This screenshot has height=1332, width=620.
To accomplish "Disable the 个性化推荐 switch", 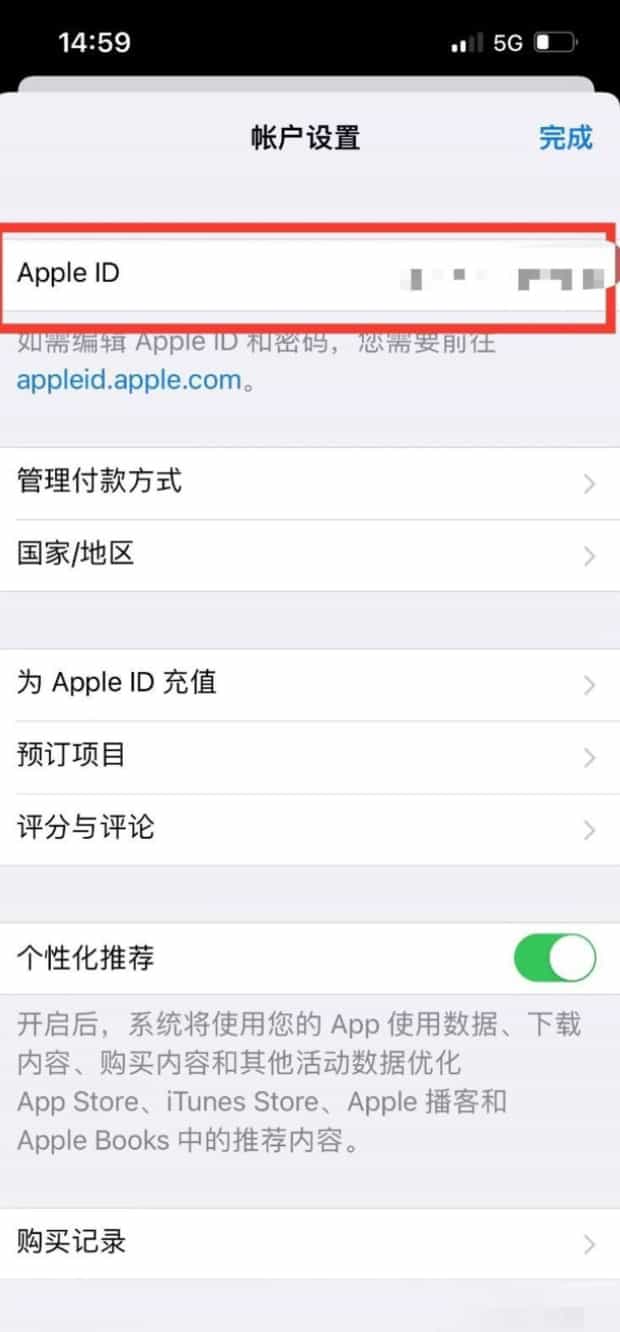I will [x=555, y=959].
